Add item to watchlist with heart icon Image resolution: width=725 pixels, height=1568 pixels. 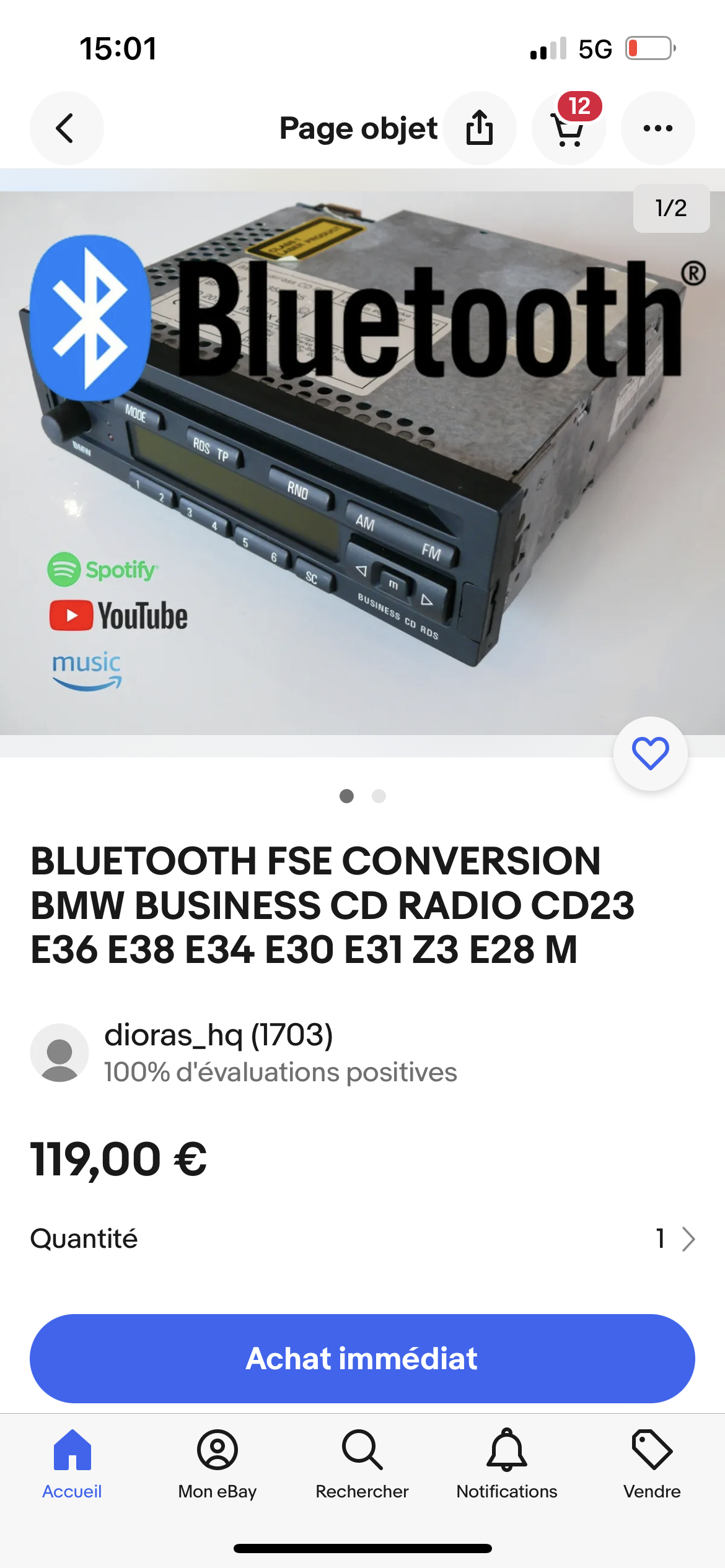click(x=650, y=753)
